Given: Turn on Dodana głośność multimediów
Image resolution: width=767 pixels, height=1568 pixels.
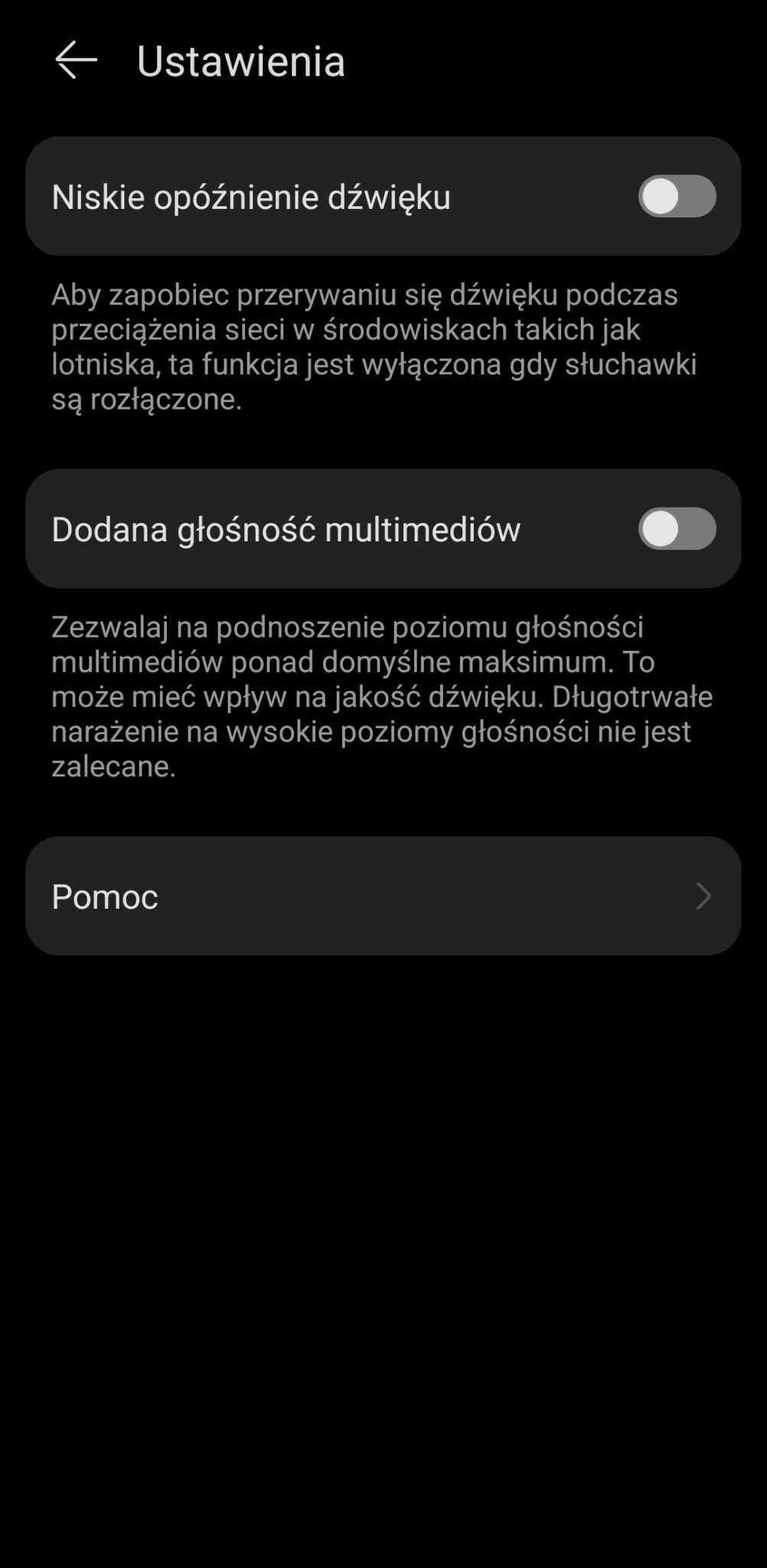Looking at the screenshot, I should [677, 528].
